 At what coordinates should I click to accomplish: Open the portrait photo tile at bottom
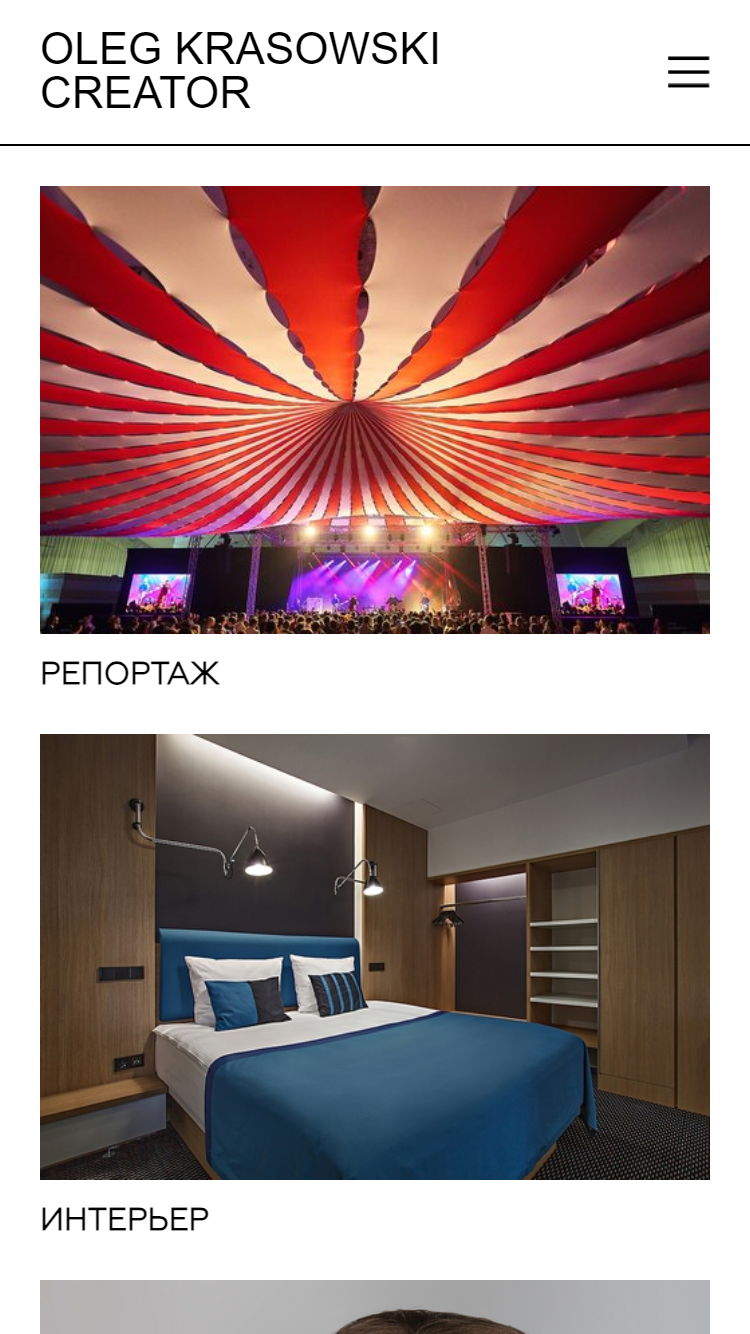(375, 1307)
